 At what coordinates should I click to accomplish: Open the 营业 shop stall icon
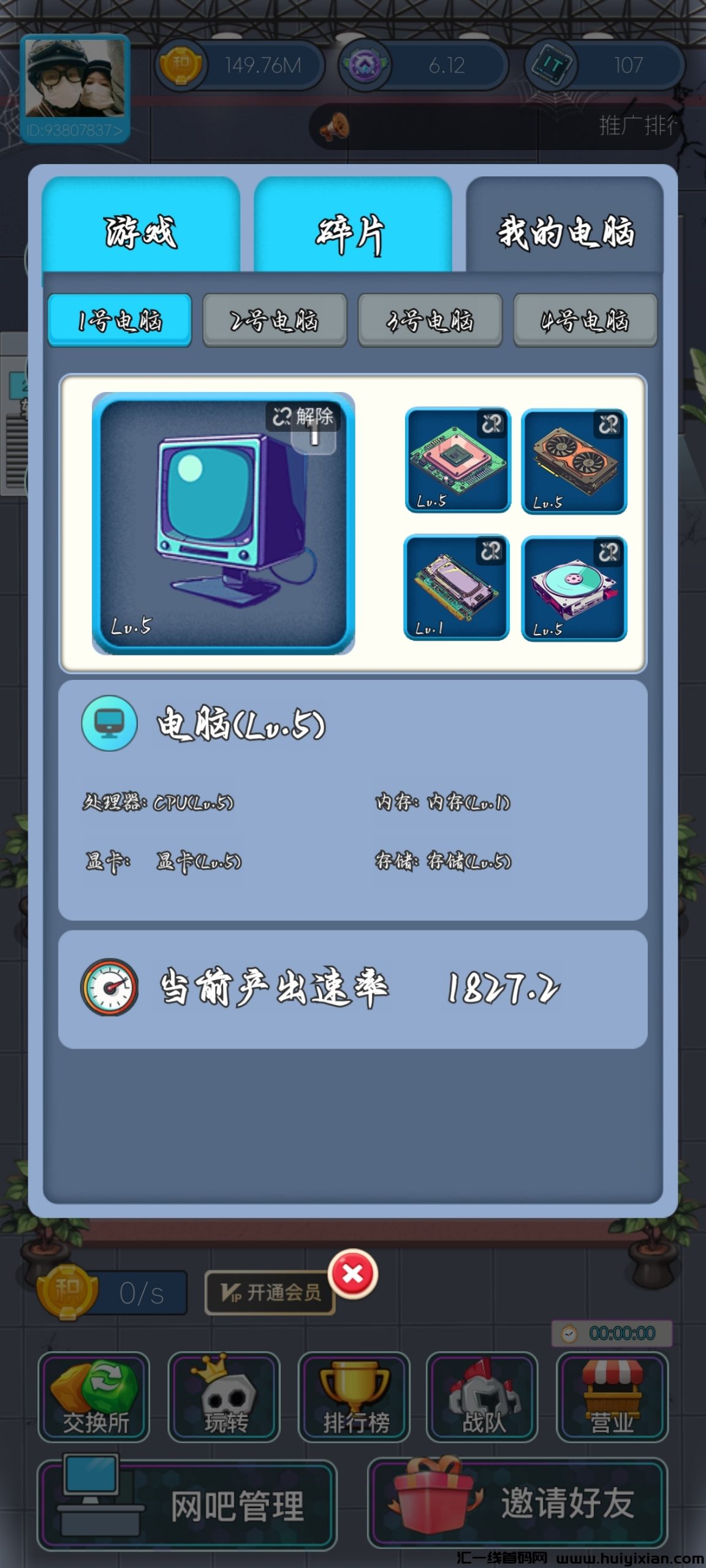click(611, 1393)
